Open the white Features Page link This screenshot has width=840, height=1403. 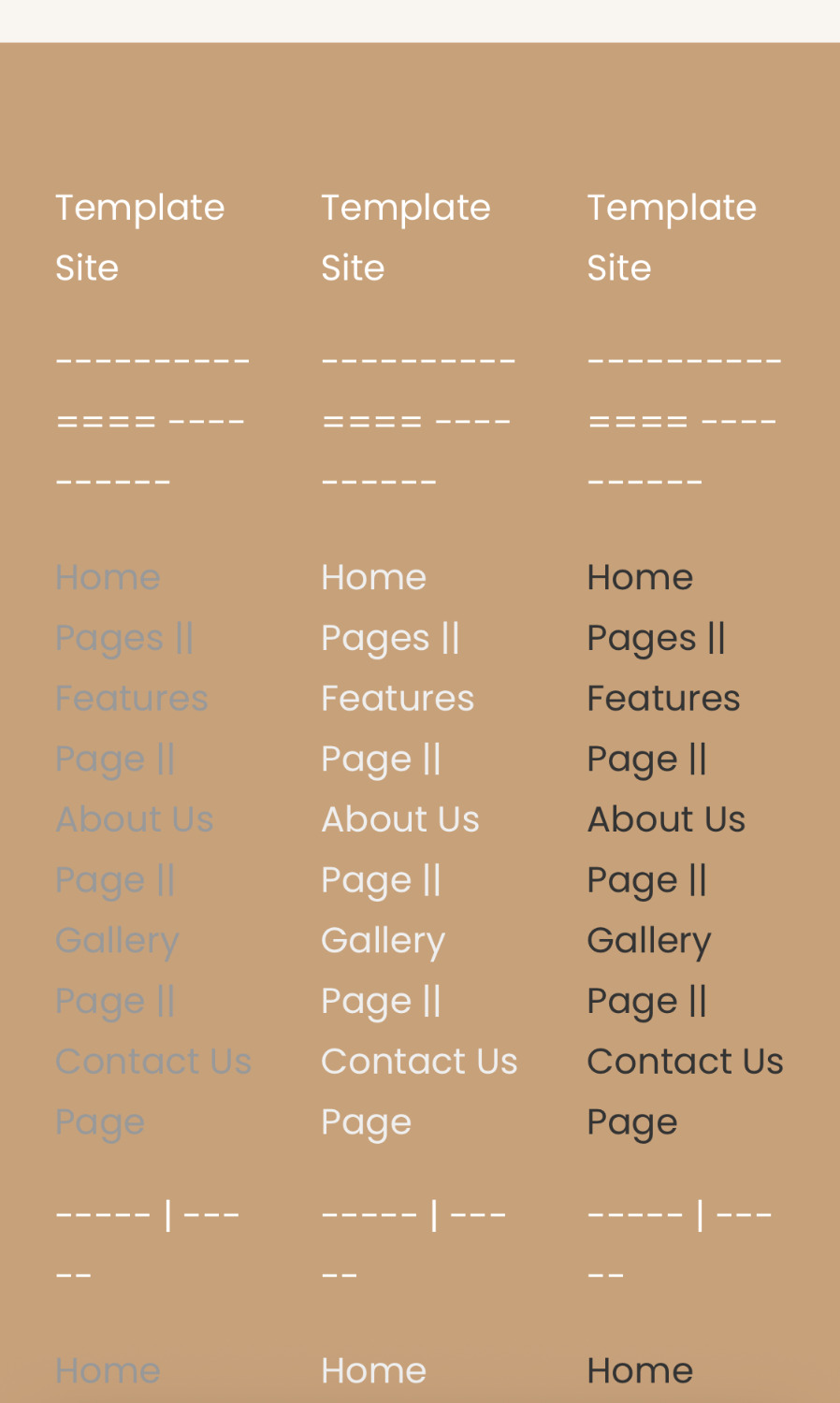tap(397, 699)
